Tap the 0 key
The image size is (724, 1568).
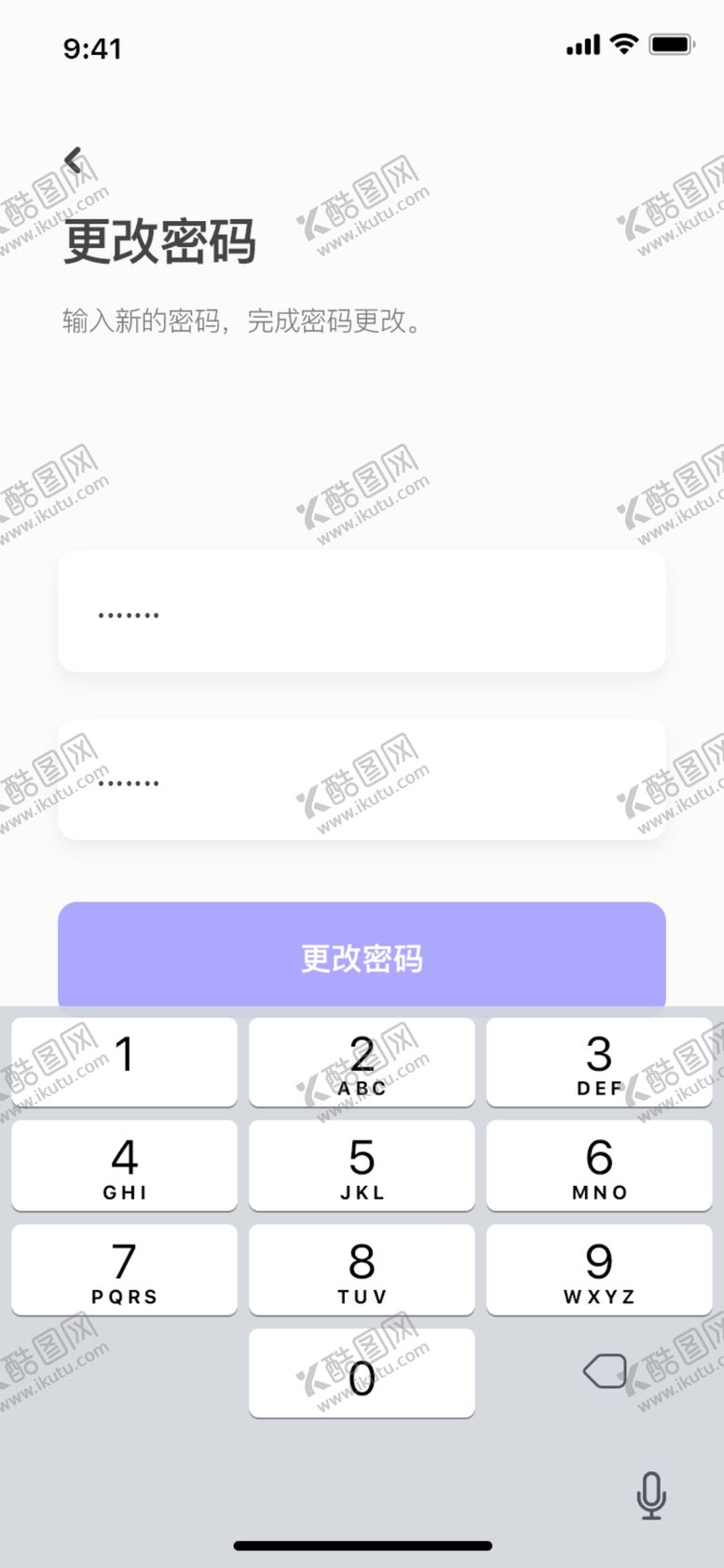(362, 1373)
